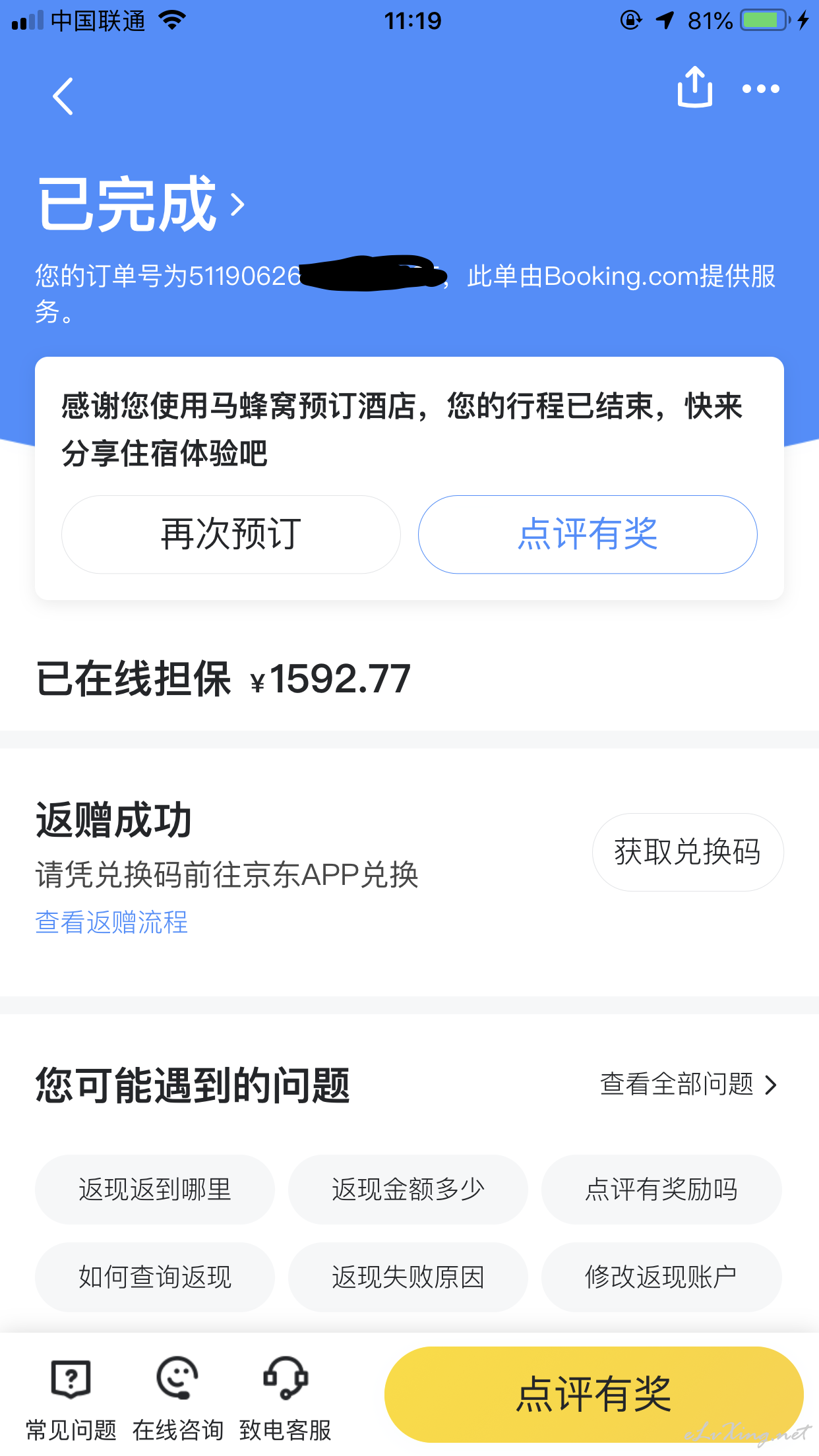Select the 返现返到哪里 question chip
819x1456 pixels.
pyautogui.click(x=155, y=1190)
